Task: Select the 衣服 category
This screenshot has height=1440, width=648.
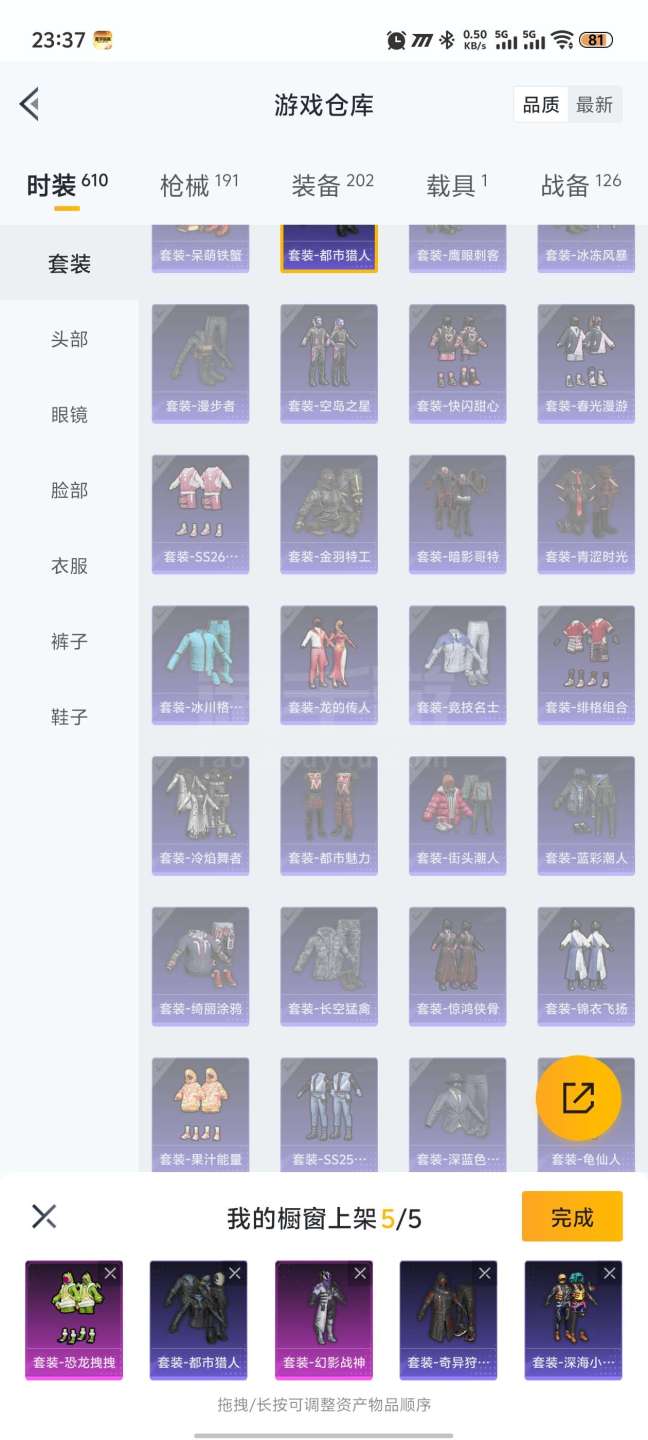Action: pos(69,565)
